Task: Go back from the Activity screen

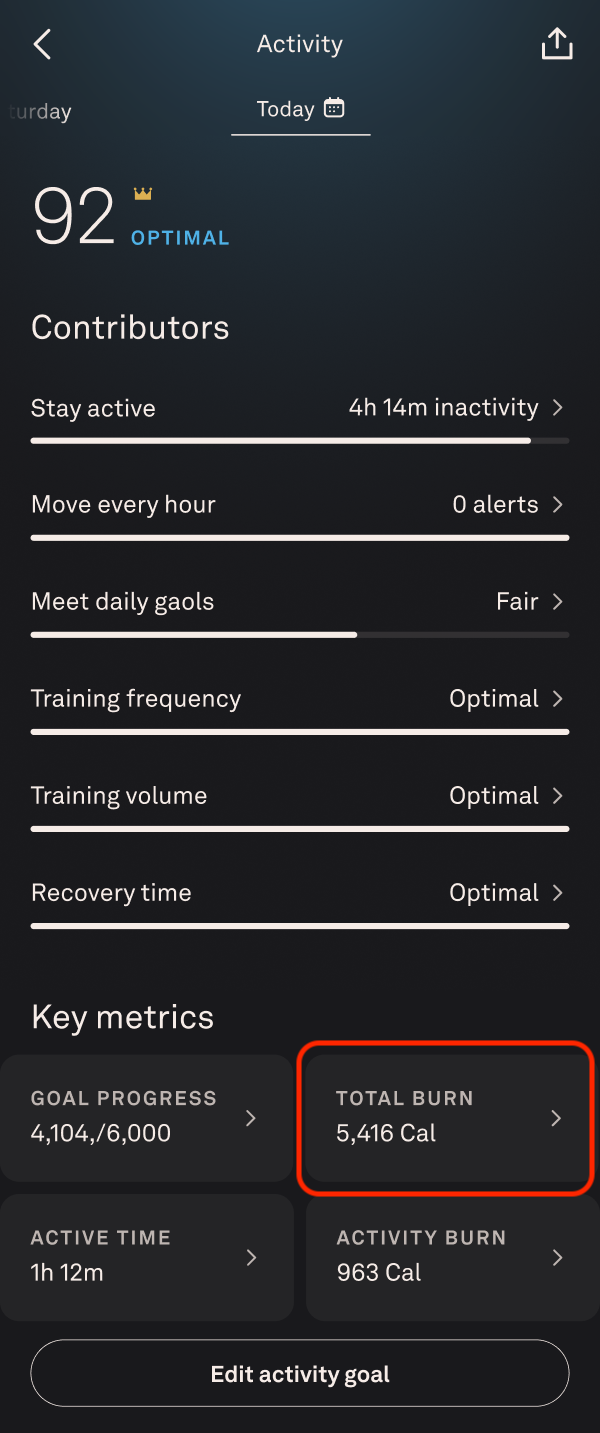Action: coord(42,44)
